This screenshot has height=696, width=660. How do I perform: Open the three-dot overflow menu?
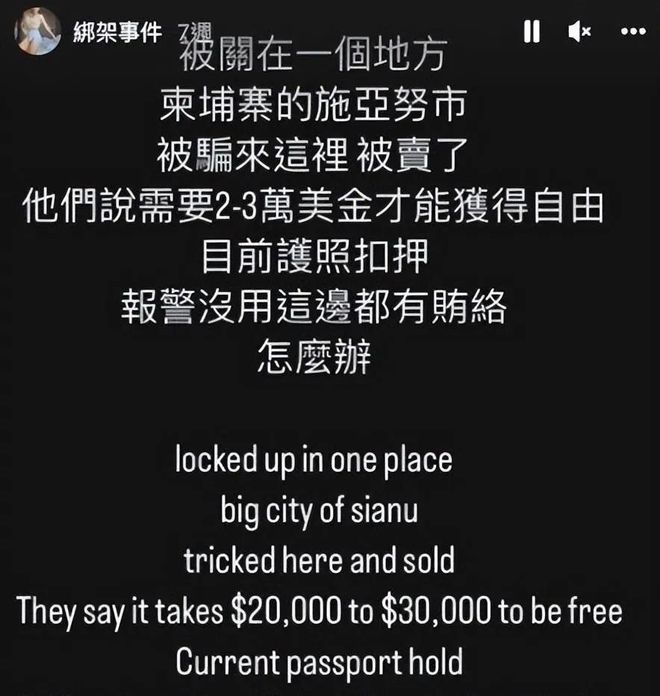click(x=632, y=32)
